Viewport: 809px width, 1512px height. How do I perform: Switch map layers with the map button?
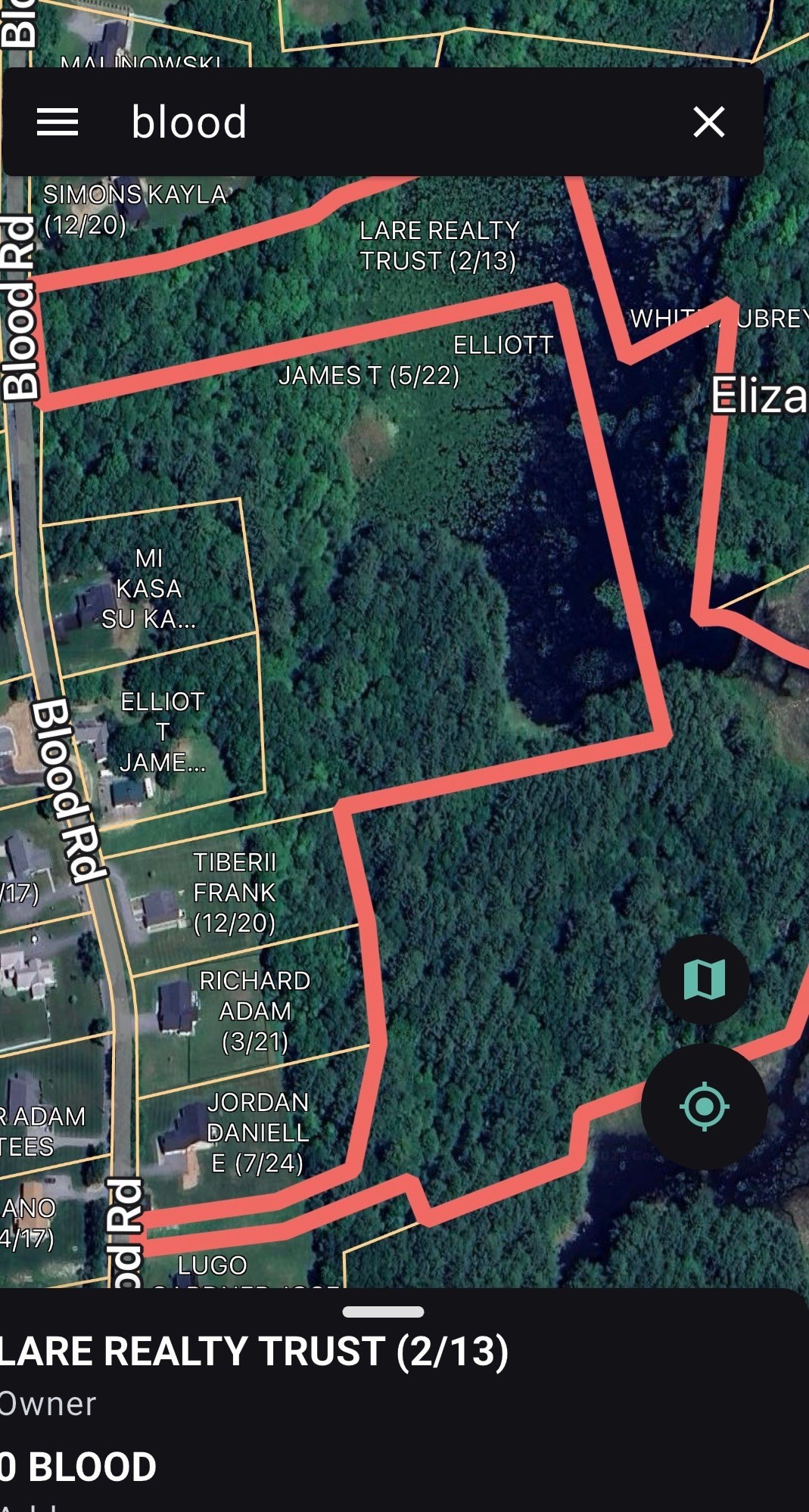pos(704,980)
